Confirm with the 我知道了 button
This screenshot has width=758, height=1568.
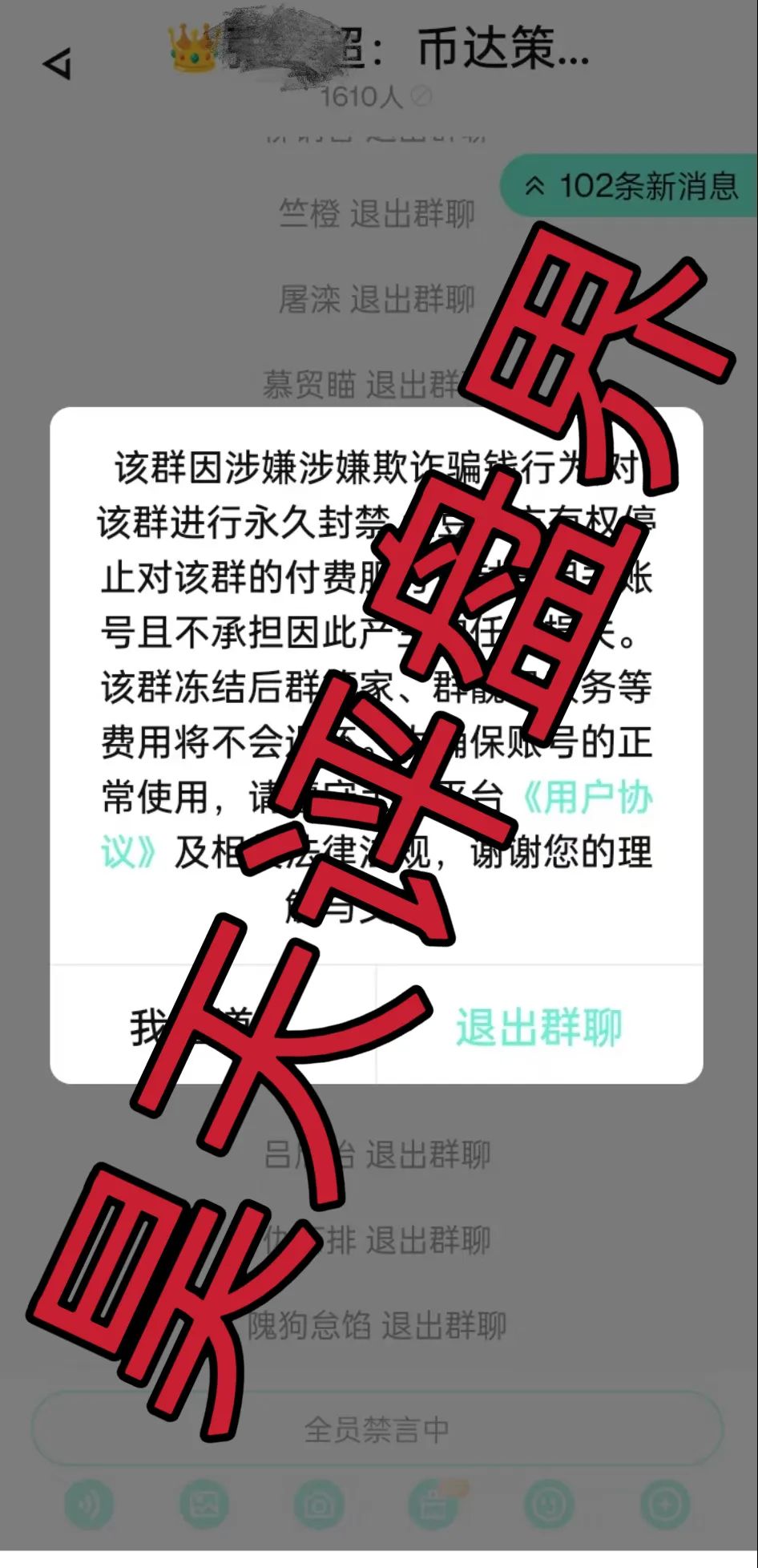pyautogui.click(x=212, y=1027)
